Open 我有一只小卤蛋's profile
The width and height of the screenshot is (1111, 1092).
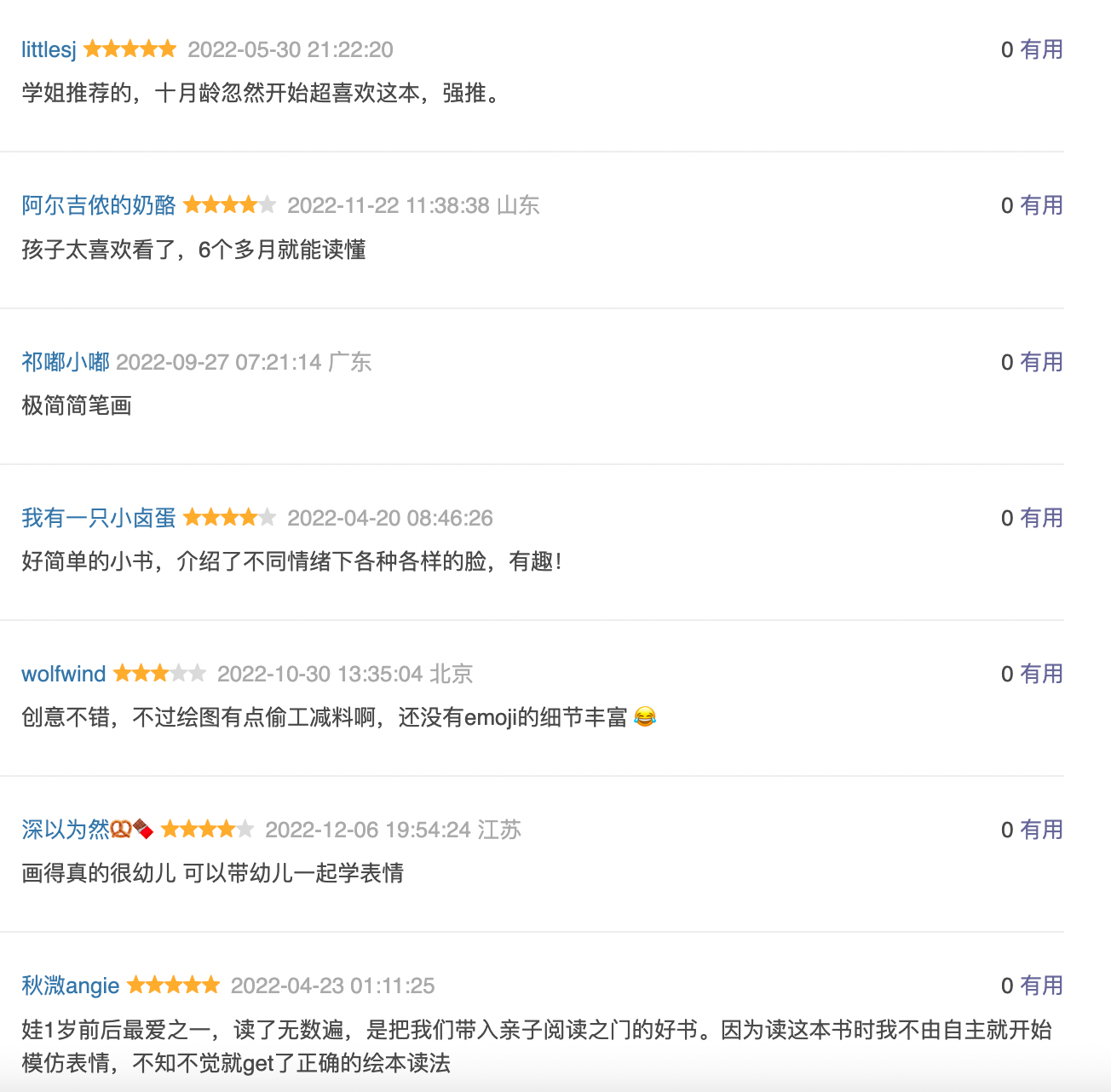point(98,518)
